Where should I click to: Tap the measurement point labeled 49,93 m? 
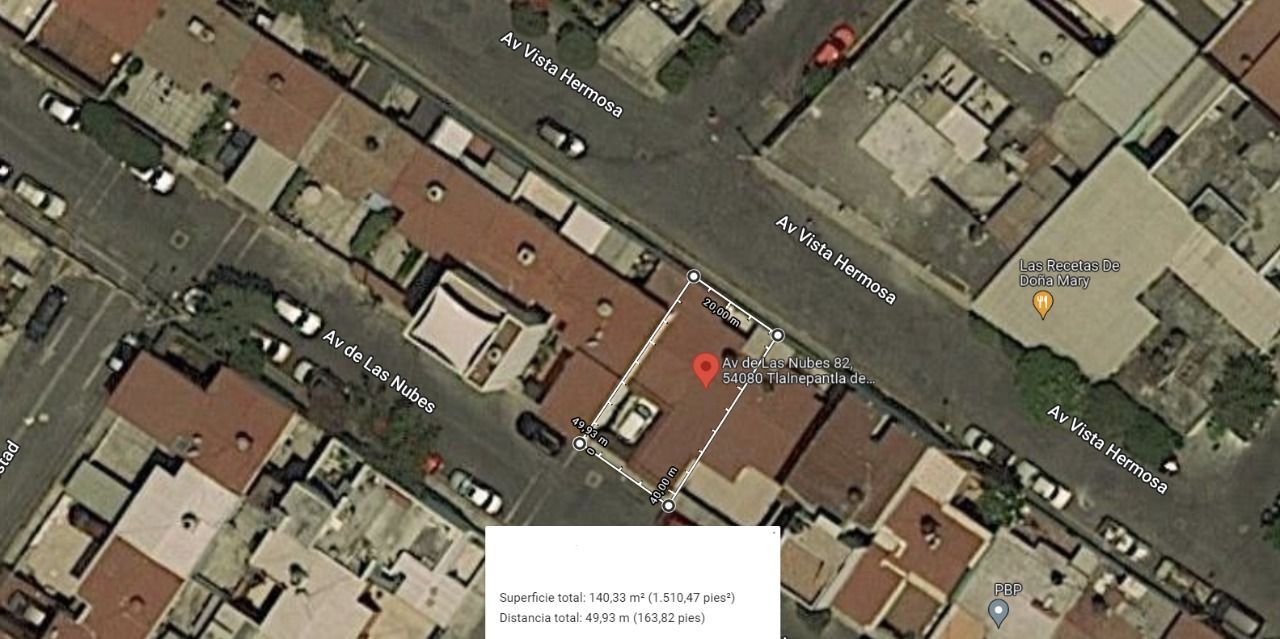(x=580, y=443)
